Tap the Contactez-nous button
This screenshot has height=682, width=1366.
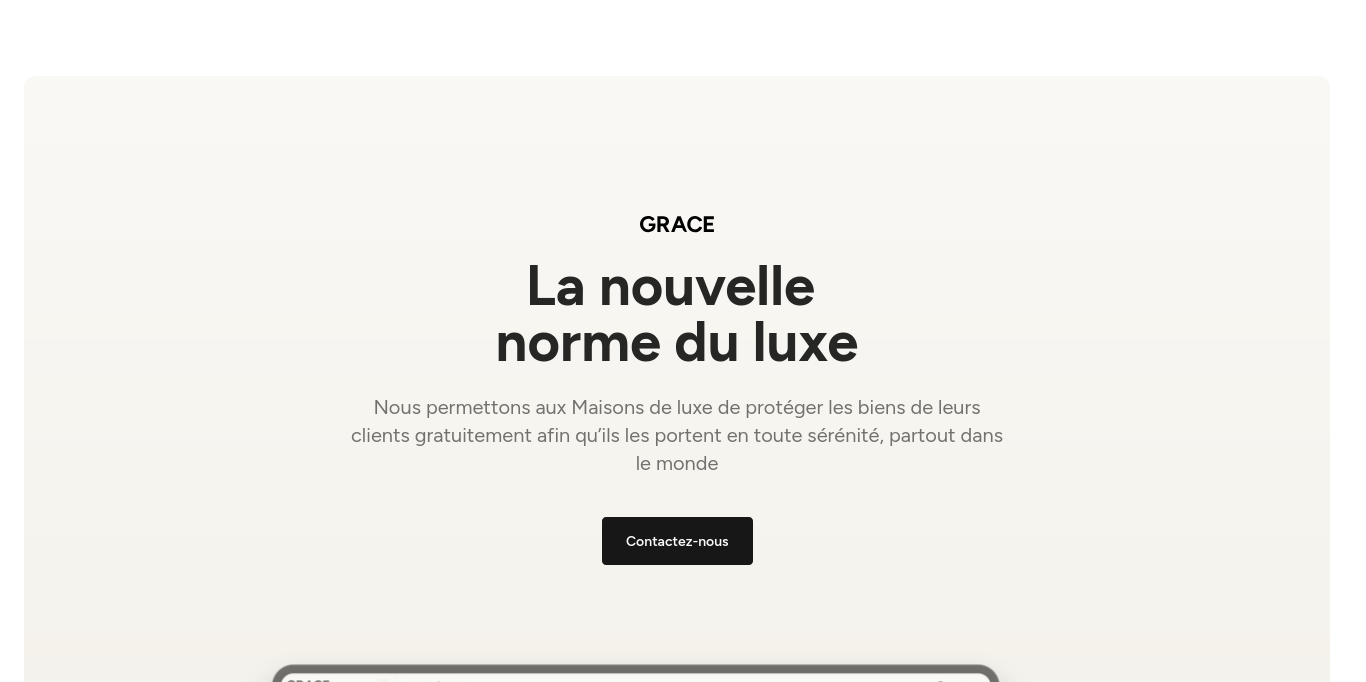click(677, 541)
